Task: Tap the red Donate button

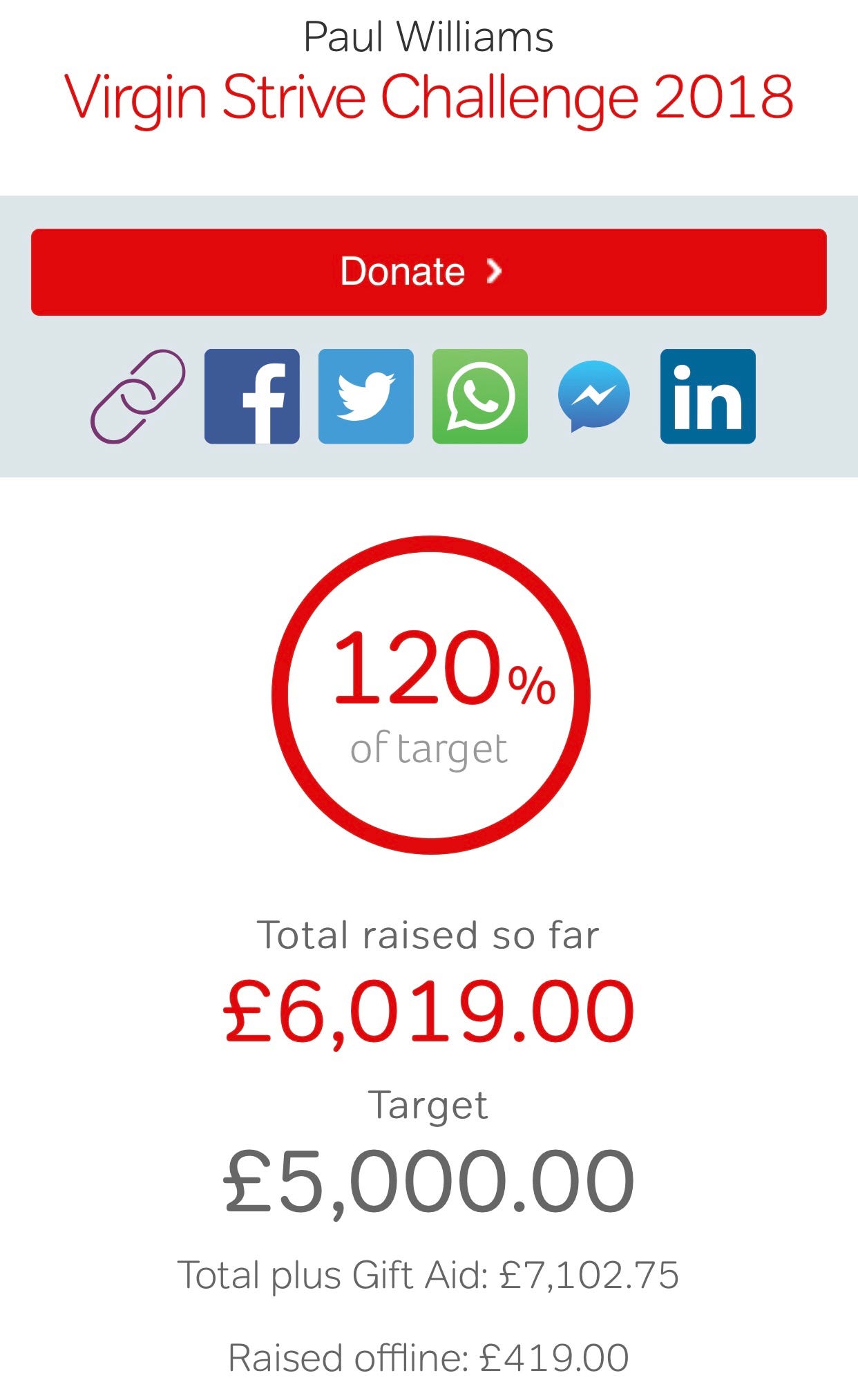Action: pos(428,272)
